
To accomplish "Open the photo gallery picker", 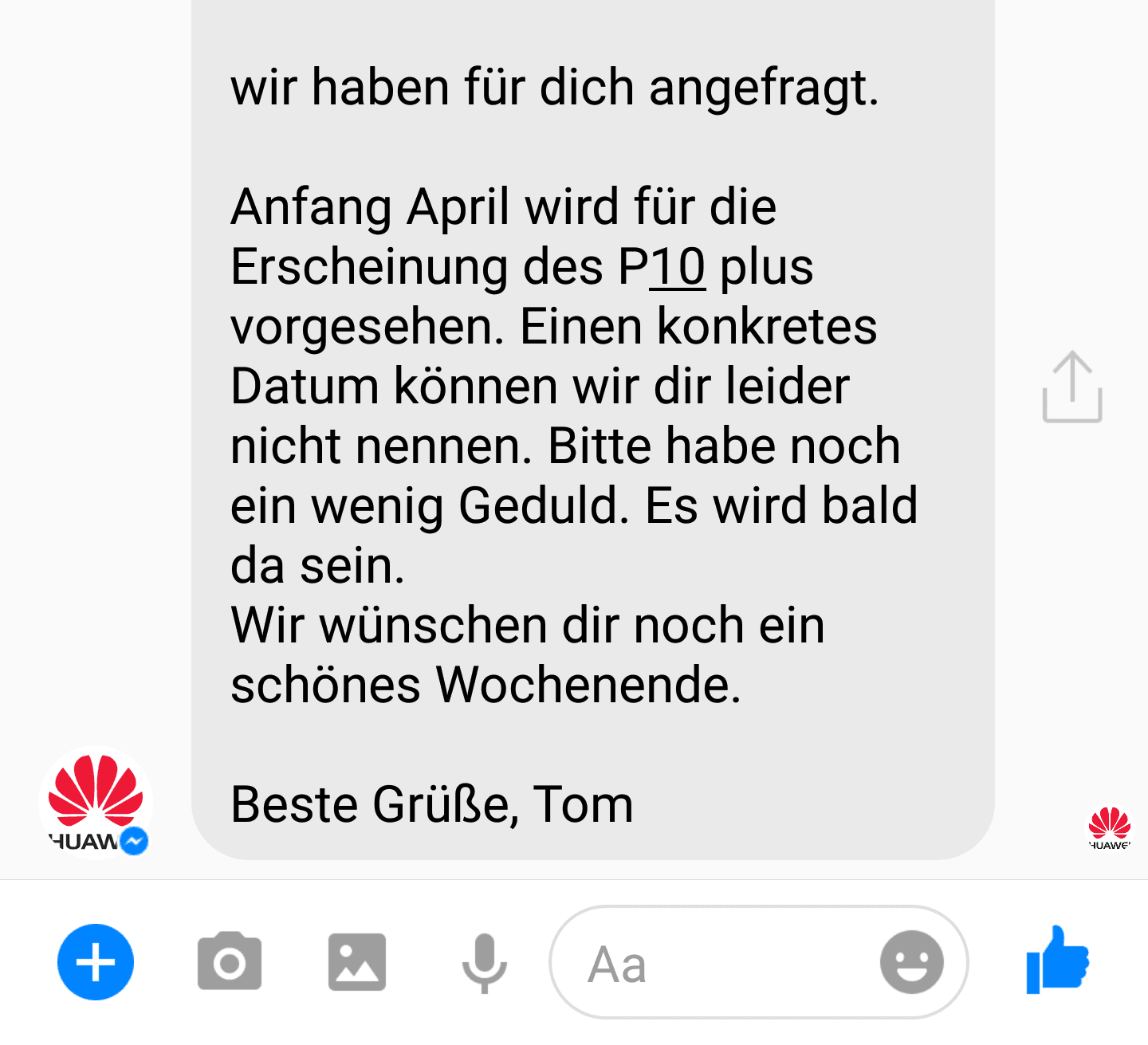I will pos(357,962).
